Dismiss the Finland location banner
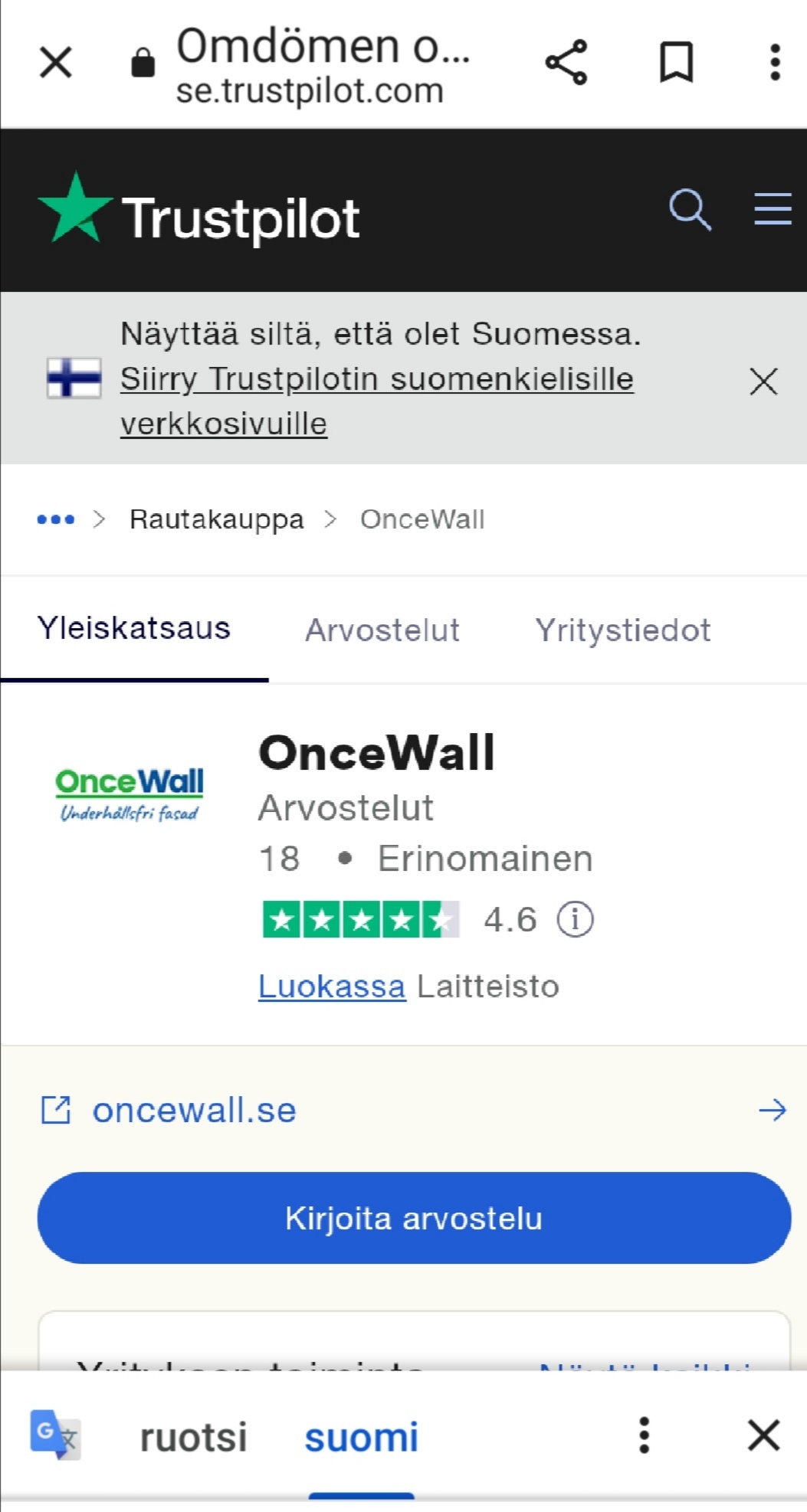 [763, 381]
